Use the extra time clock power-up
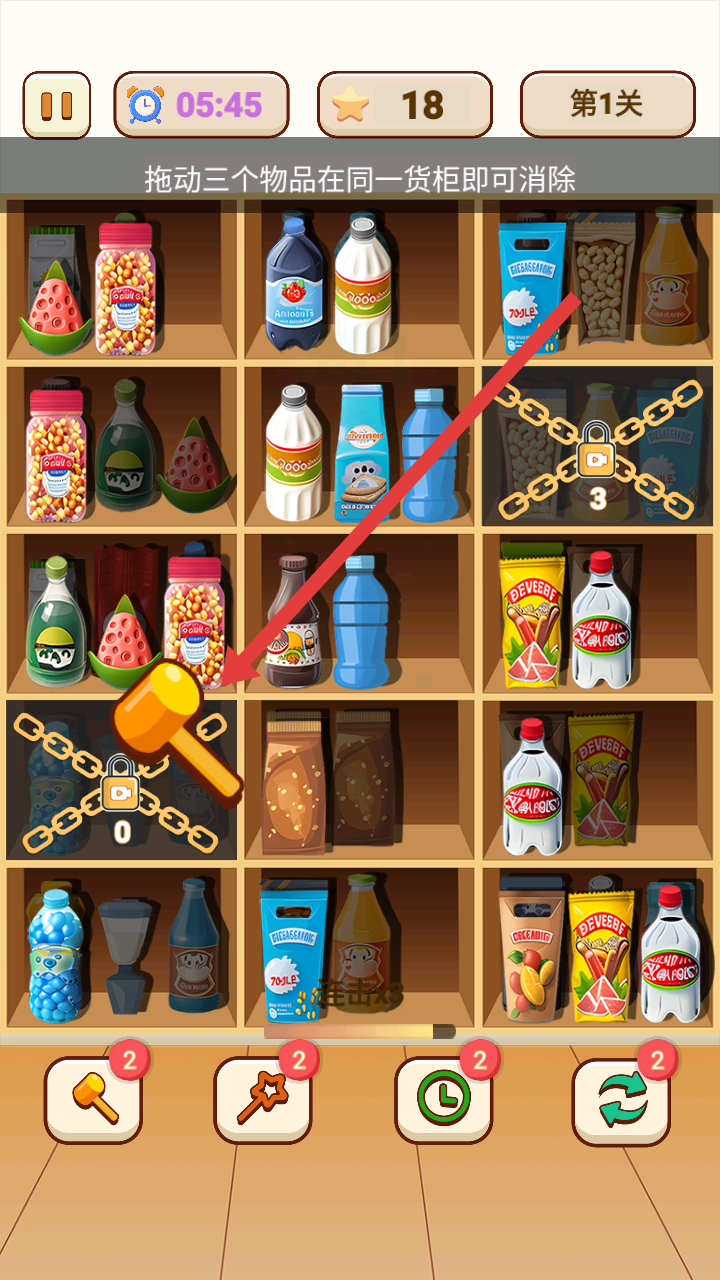This screenshot has height=1280, width=720. click(443, 1099)
